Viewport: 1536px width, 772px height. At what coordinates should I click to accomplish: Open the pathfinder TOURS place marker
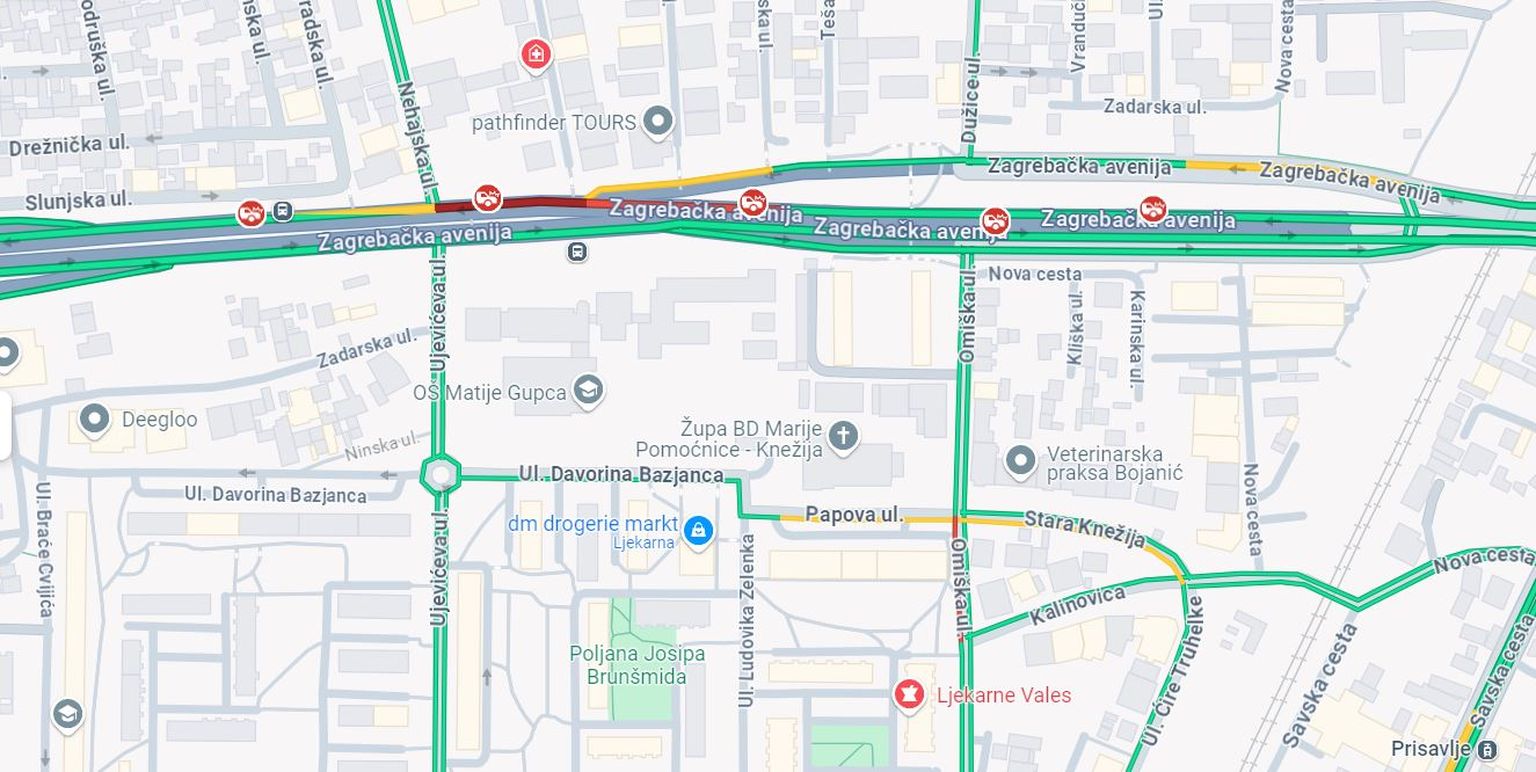point(657,122)
